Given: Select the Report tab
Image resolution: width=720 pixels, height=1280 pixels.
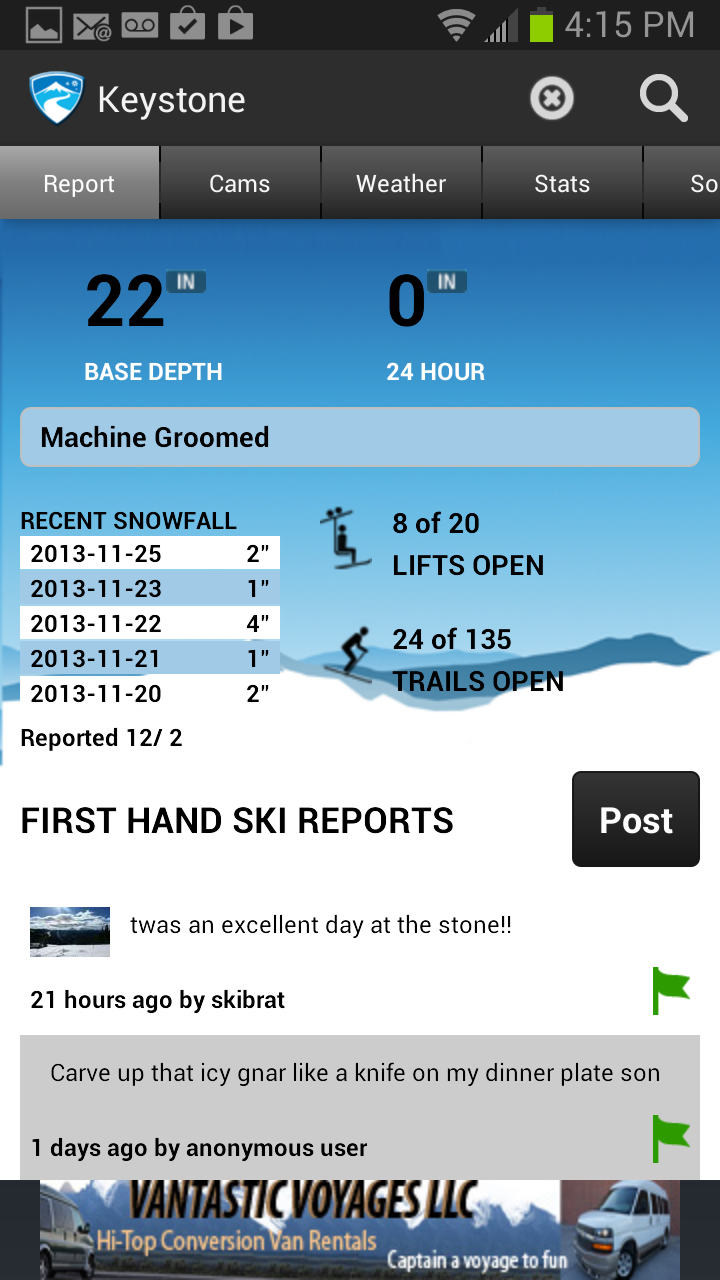Looking at the screenshot, I should 79,183.
